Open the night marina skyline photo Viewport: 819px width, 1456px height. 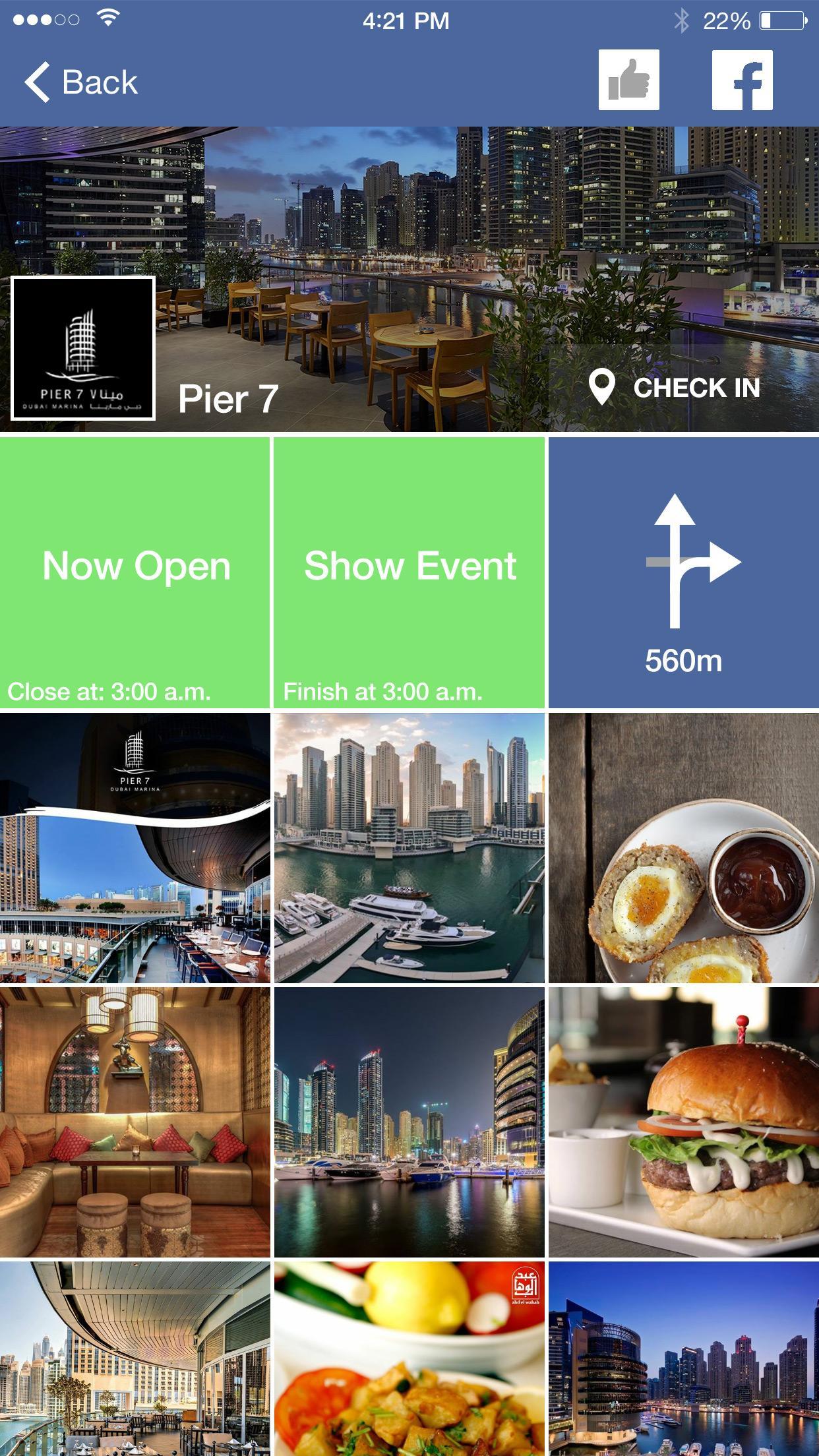coord(409,1122)
